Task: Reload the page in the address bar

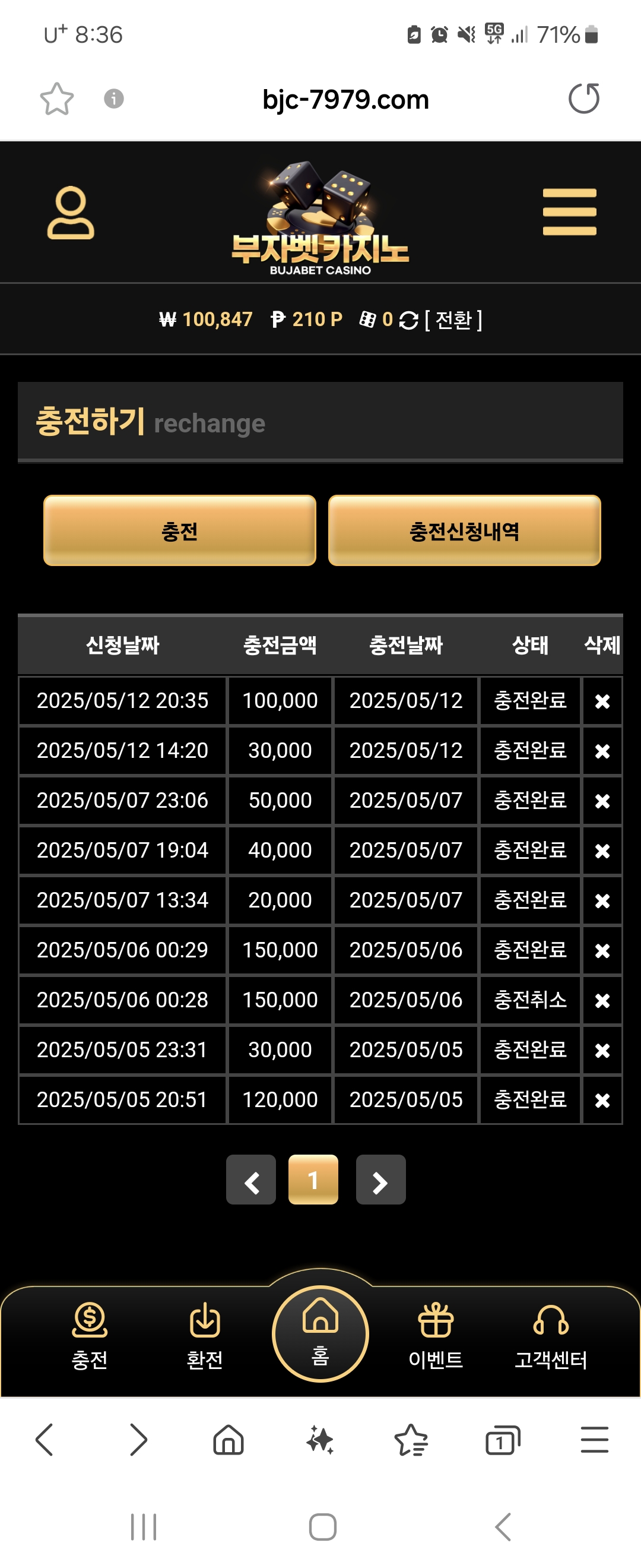Action: [584, 99]
